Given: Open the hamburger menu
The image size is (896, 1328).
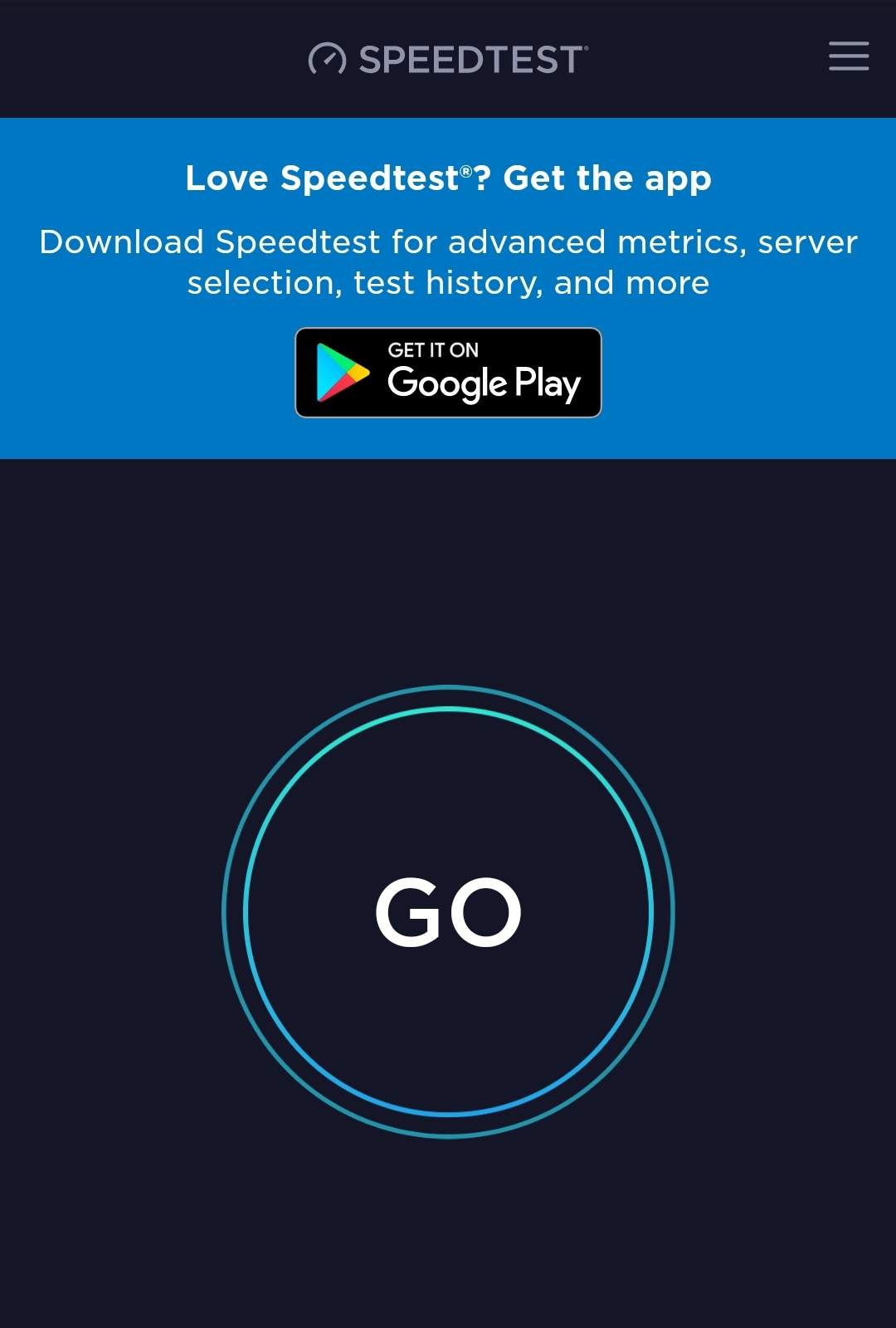Looking at the screenshot, I should (848, 56).
